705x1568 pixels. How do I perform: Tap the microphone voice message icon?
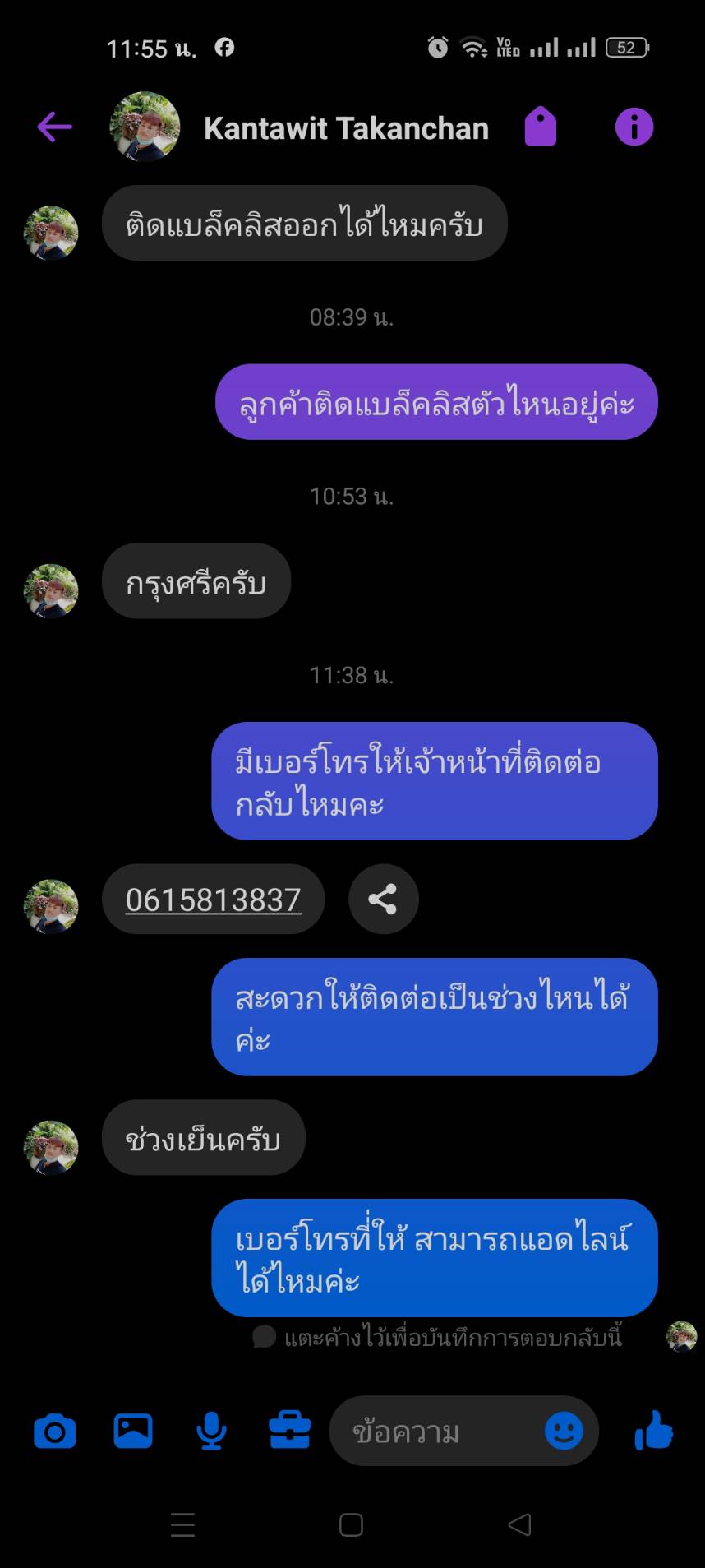211,1432
